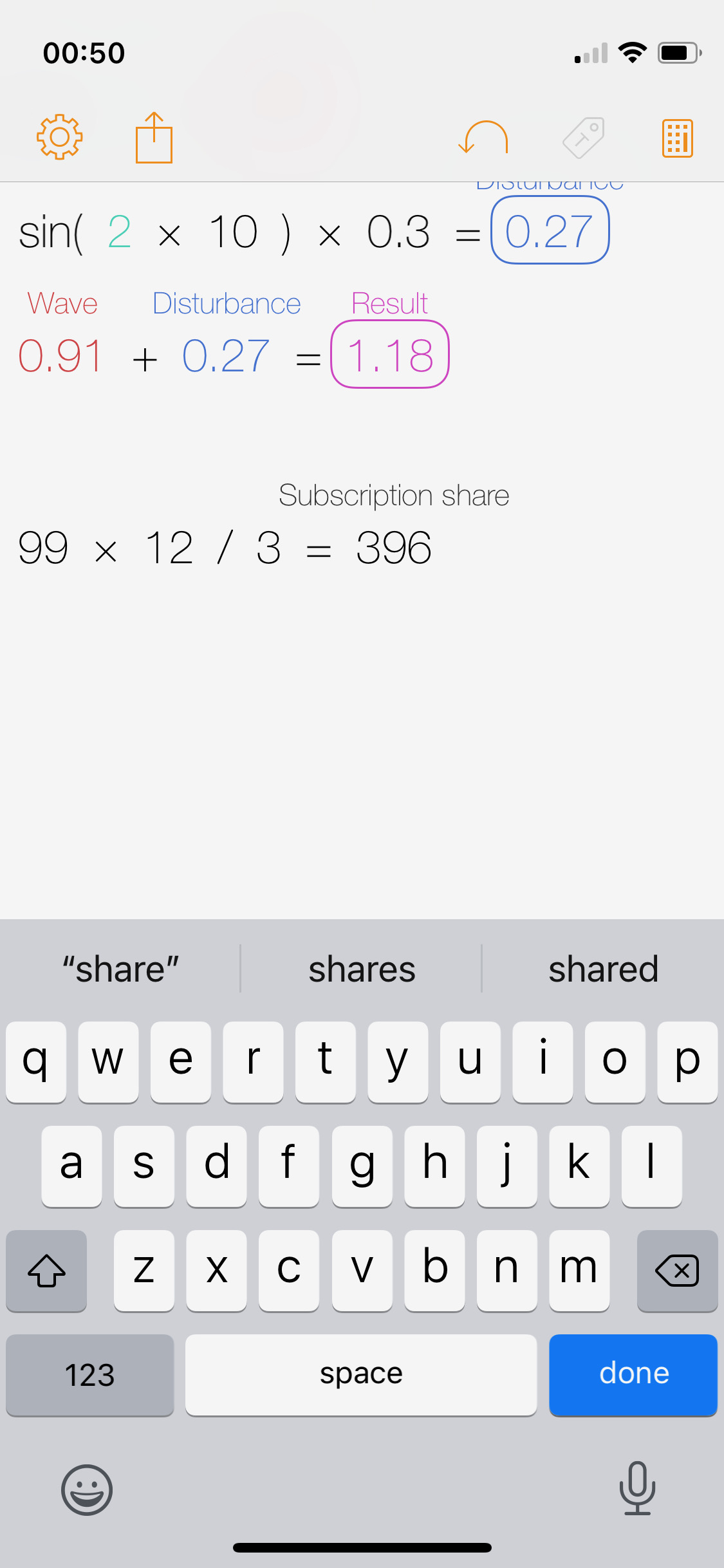Undo the last action
The width and height of the screenshot is (724, 1568).
pyautogui.click(x=483, y=138)
